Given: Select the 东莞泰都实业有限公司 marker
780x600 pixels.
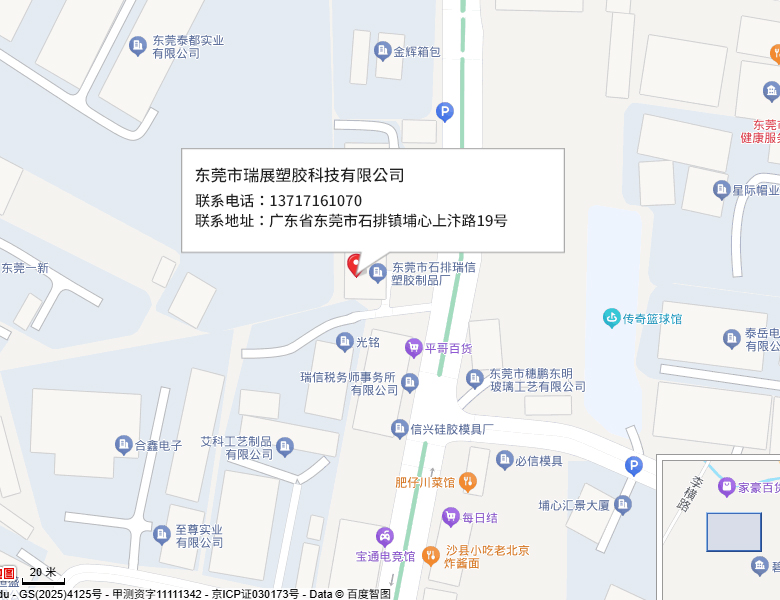Looking at the screenshot, I should coord(138,45).
